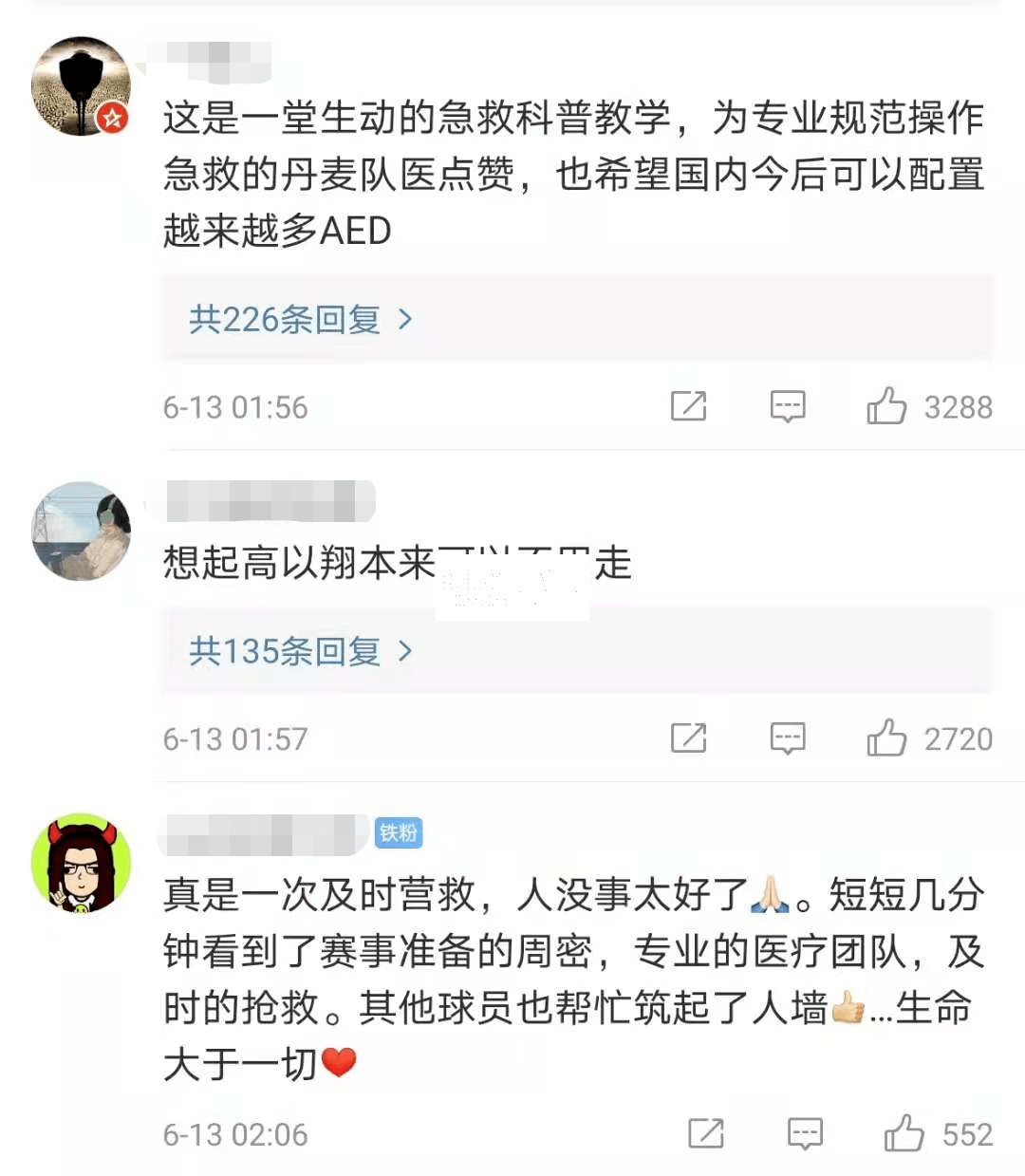Like the comment with 3288 likes
This screenshot has height=1176, width=1025.
[x=886, y=406]
